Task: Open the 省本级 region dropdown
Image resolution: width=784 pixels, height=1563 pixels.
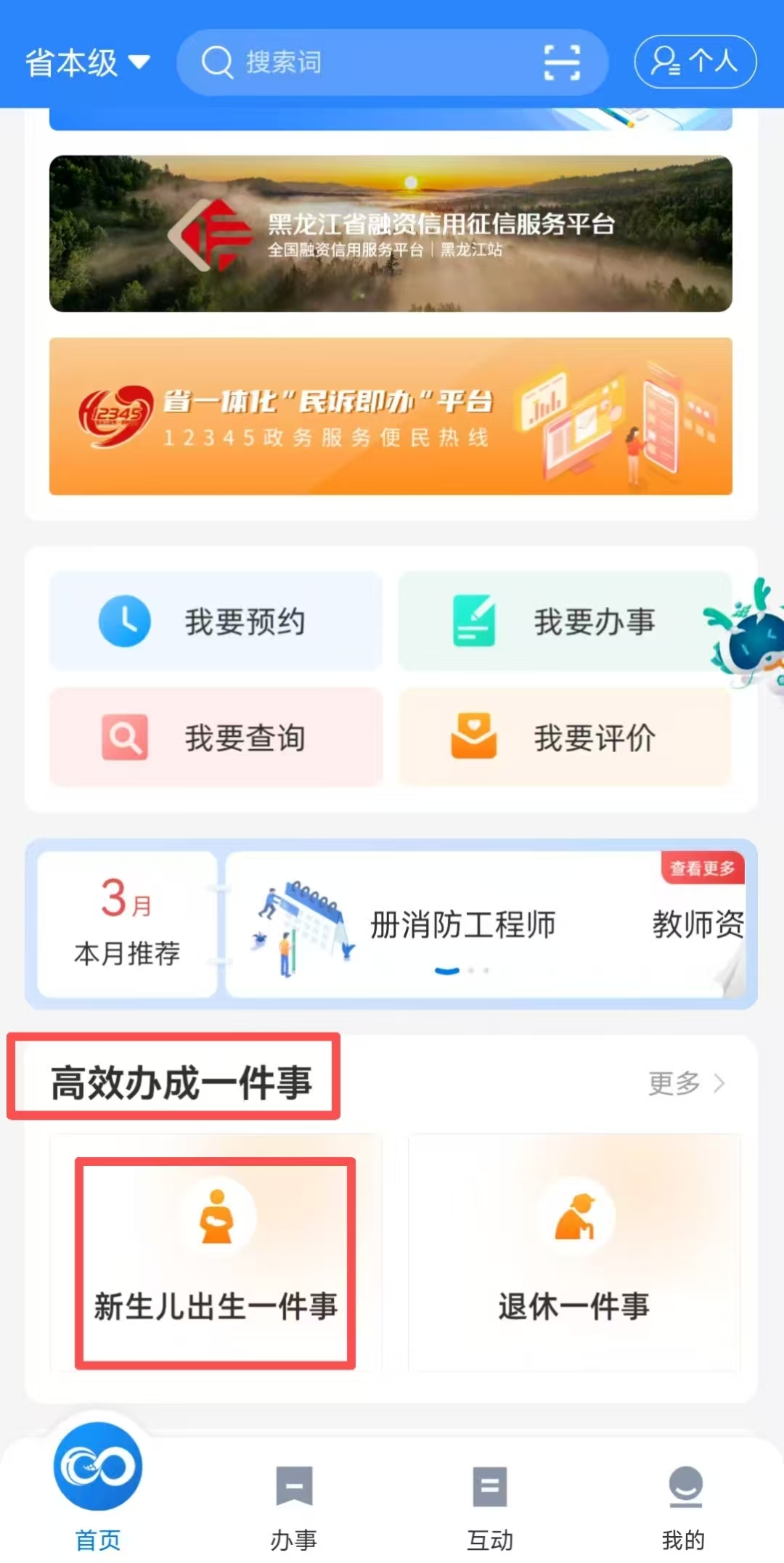Action: tap(87, 63)
